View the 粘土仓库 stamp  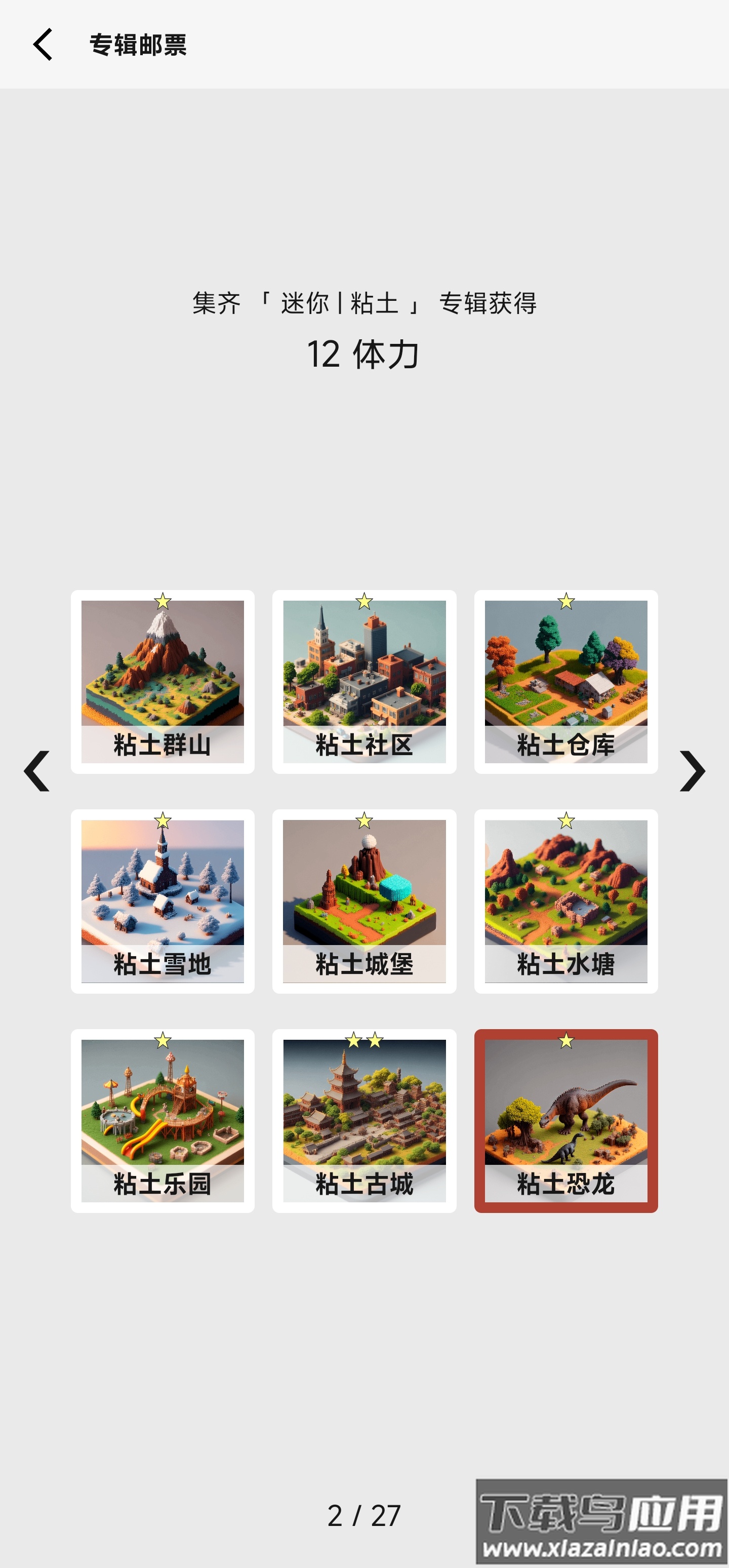pos(566,681)
